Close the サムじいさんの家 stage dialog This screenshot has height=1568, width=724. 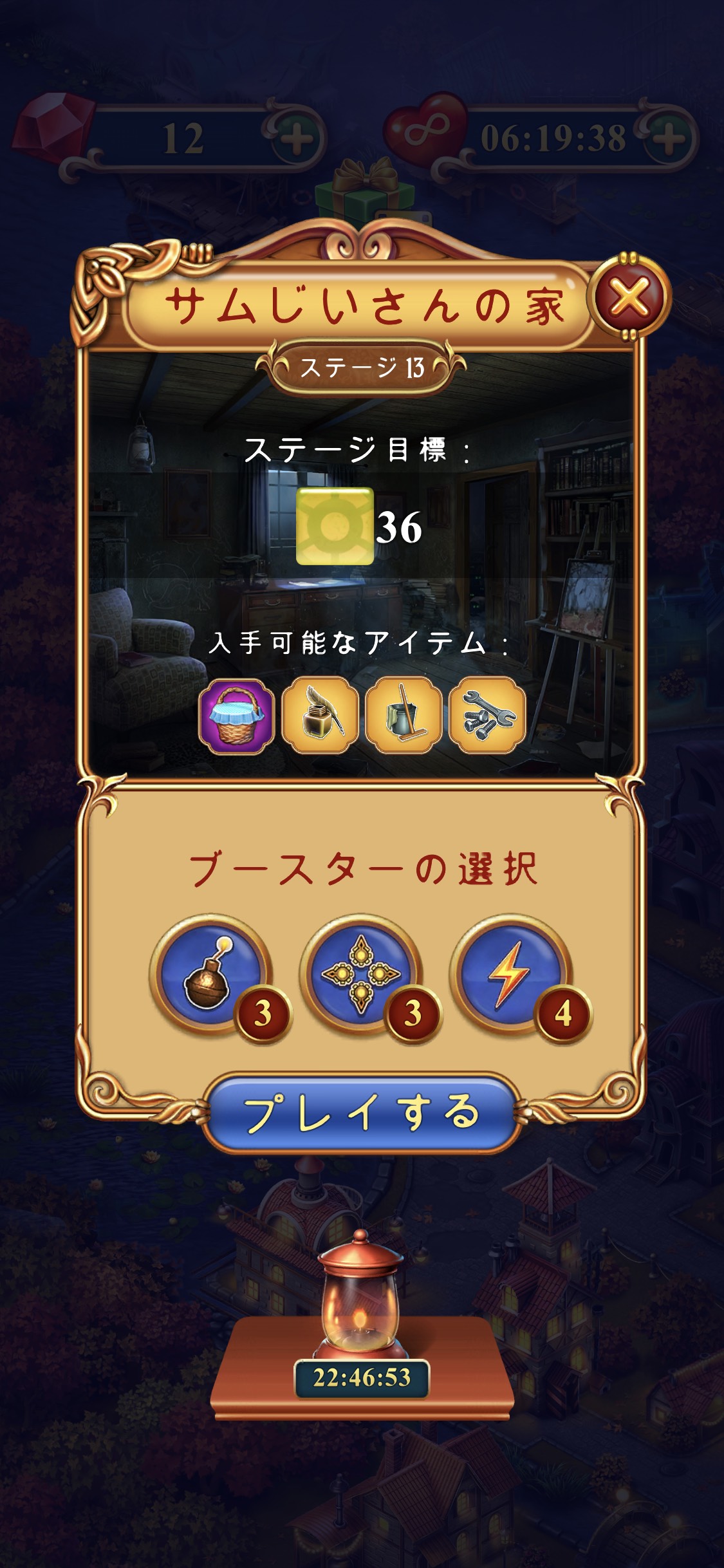tap(630, 297)
